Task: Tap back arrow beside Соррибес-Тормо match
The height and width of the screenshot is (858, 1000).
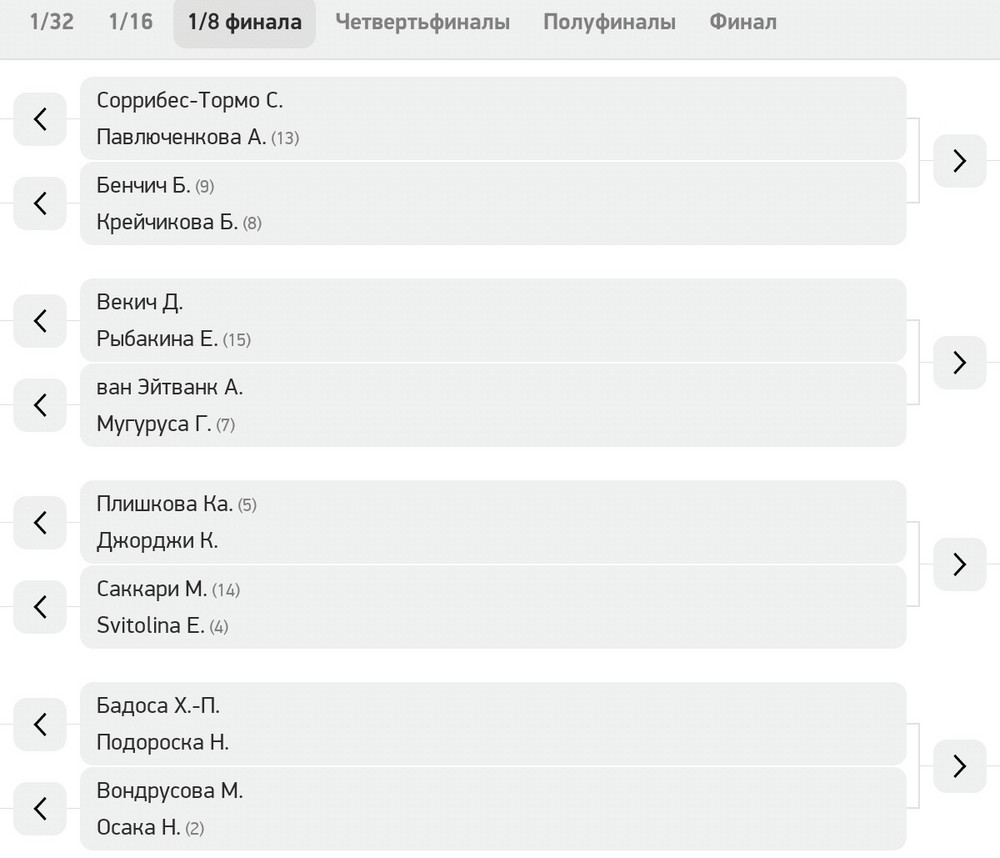Action: (40, 119)
